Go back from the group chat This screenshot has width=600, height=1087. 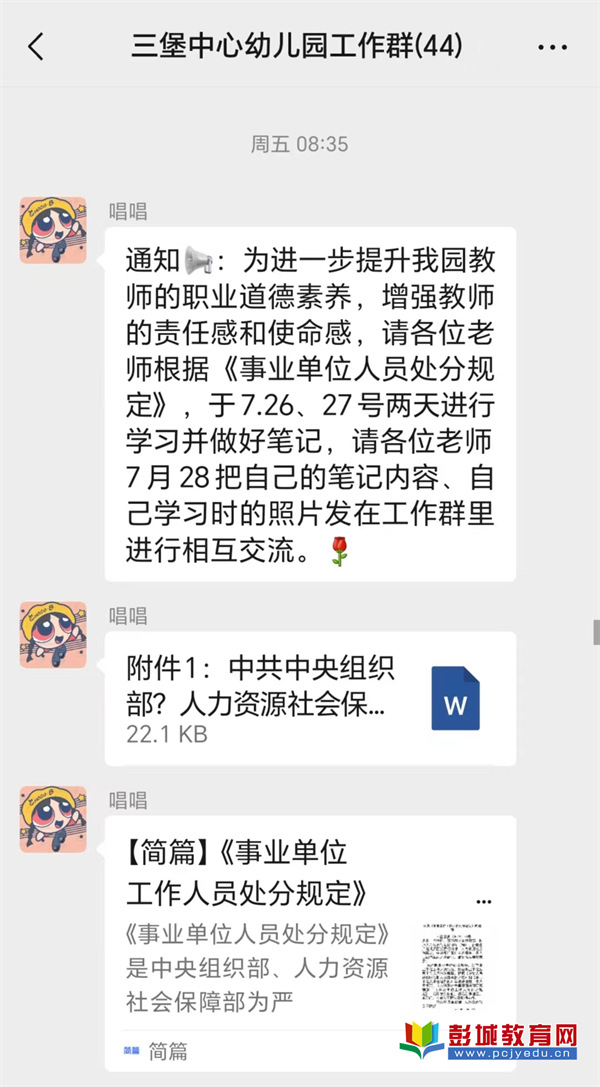click(36, 46)
